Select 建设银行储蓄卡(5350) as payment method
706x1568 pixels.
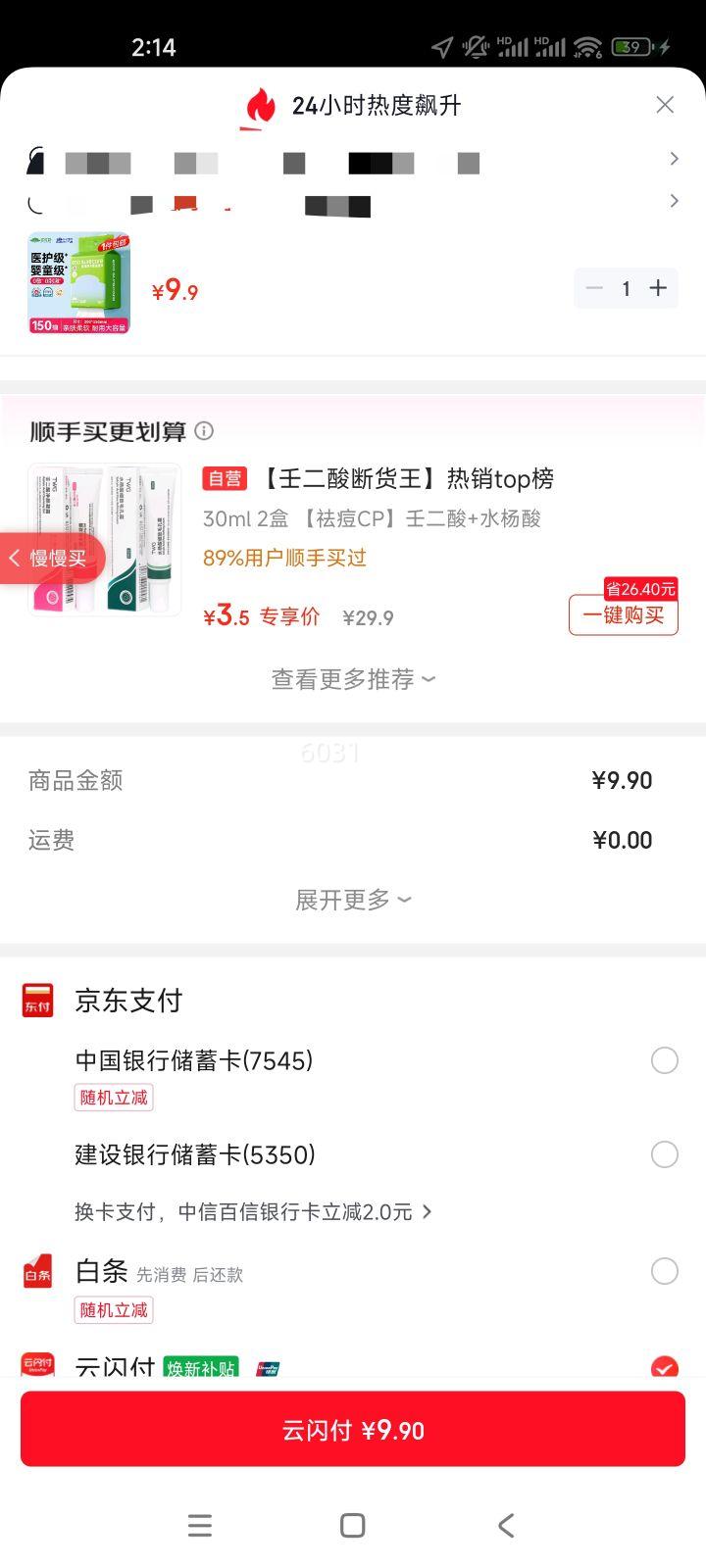coord(665,1154)
